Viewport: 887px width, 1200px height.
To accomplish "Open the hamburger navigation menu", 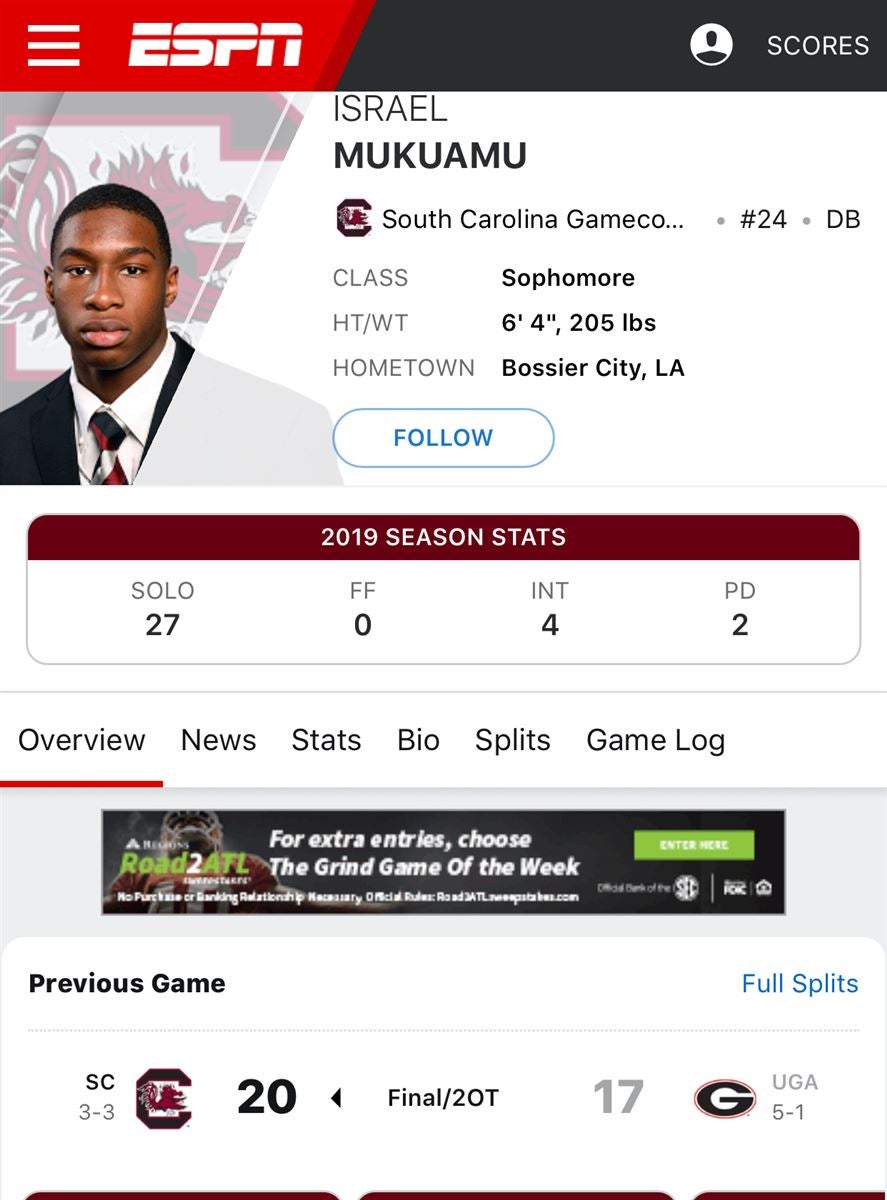I will 54,45.
